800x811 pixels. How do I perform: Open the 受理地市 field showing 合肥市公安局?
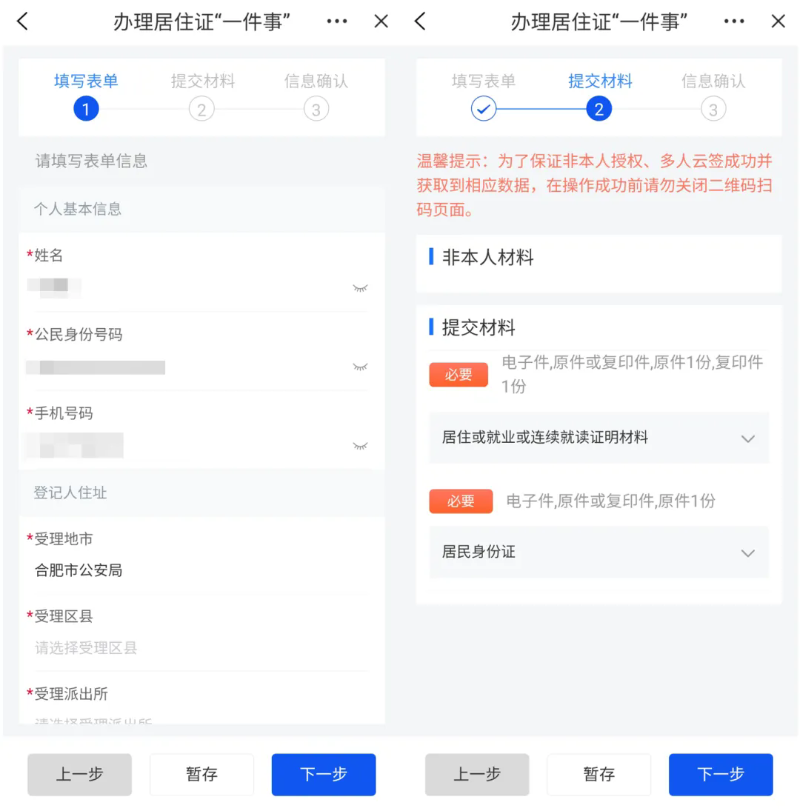200,570
